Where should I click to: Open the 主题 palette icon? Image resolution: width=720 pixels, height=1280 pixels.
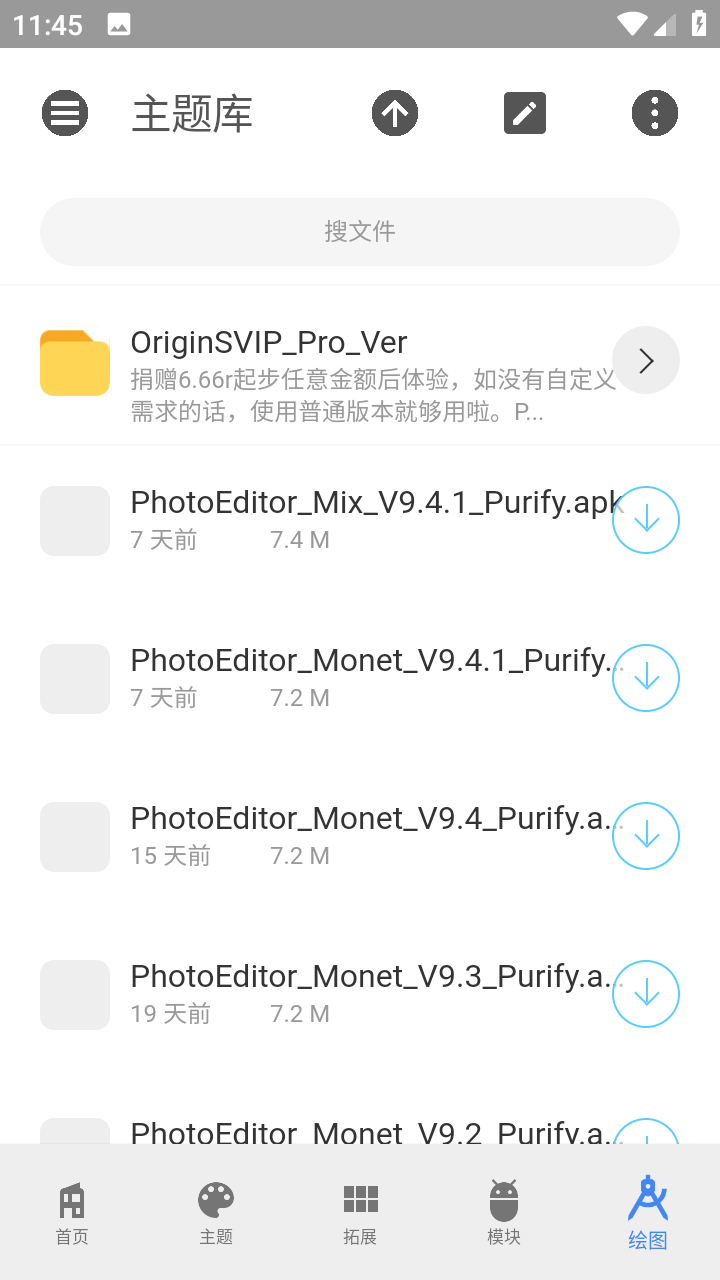click(x=215, y=1197)
